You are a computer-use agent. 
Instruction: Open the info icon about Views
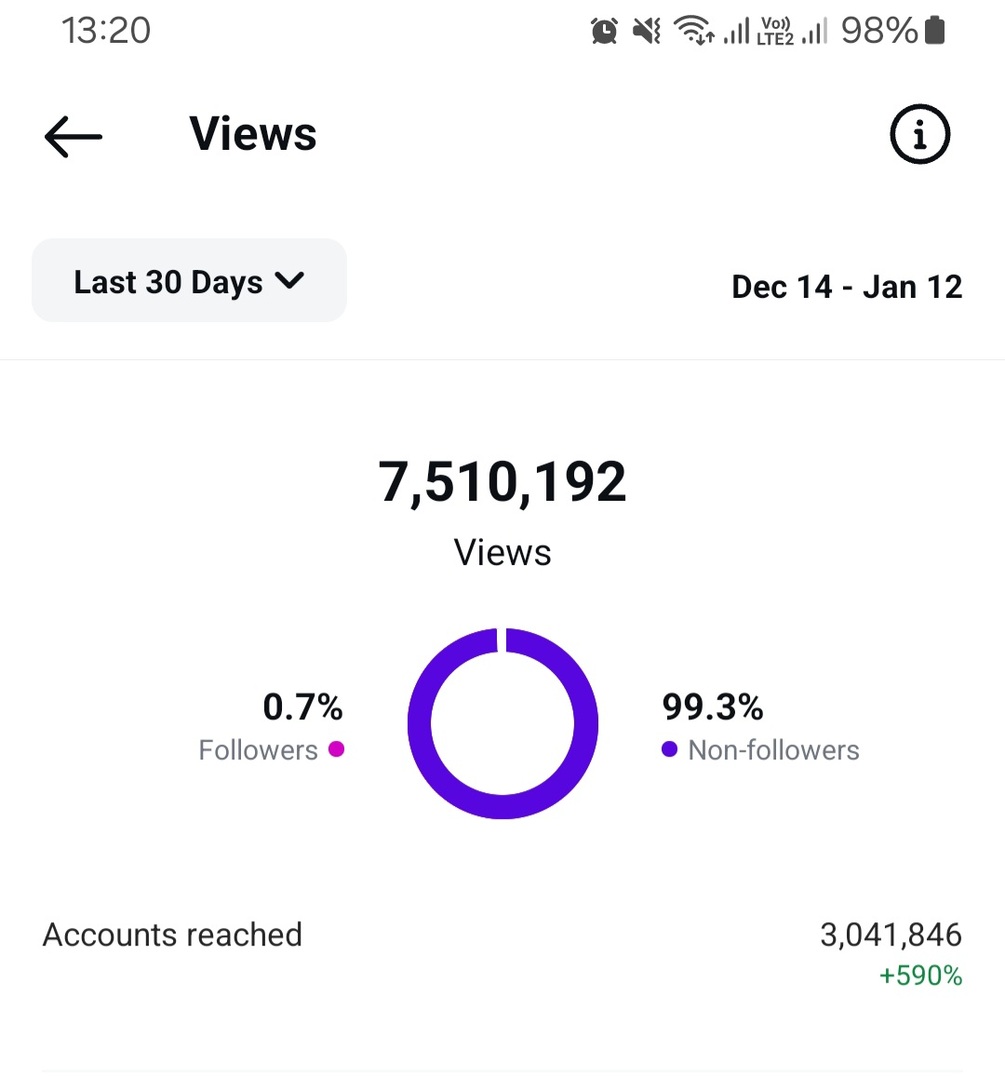pyautogui.click(x=919, y=135)
